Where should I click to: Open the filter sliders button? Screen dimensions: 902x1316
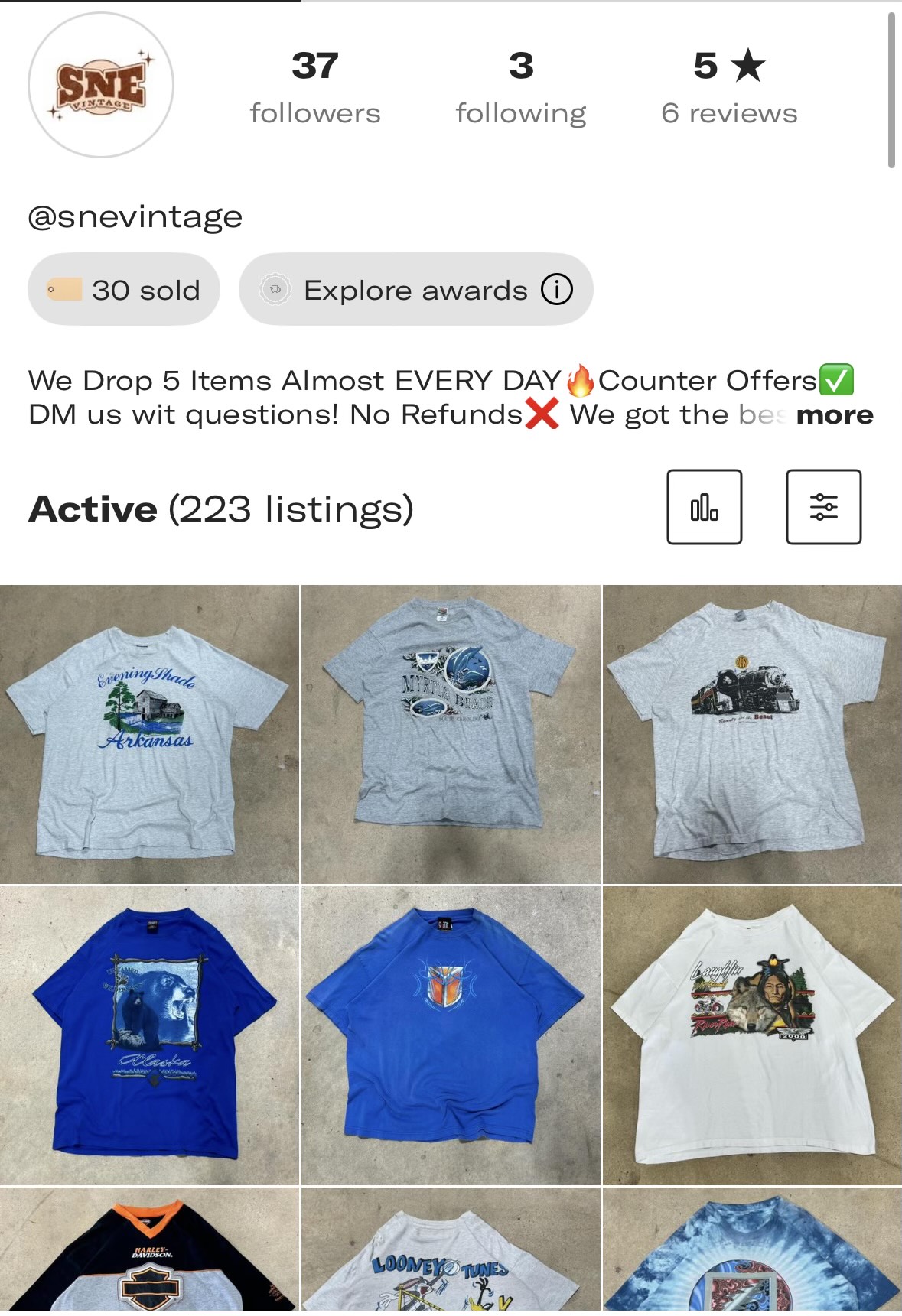point(823,507)
